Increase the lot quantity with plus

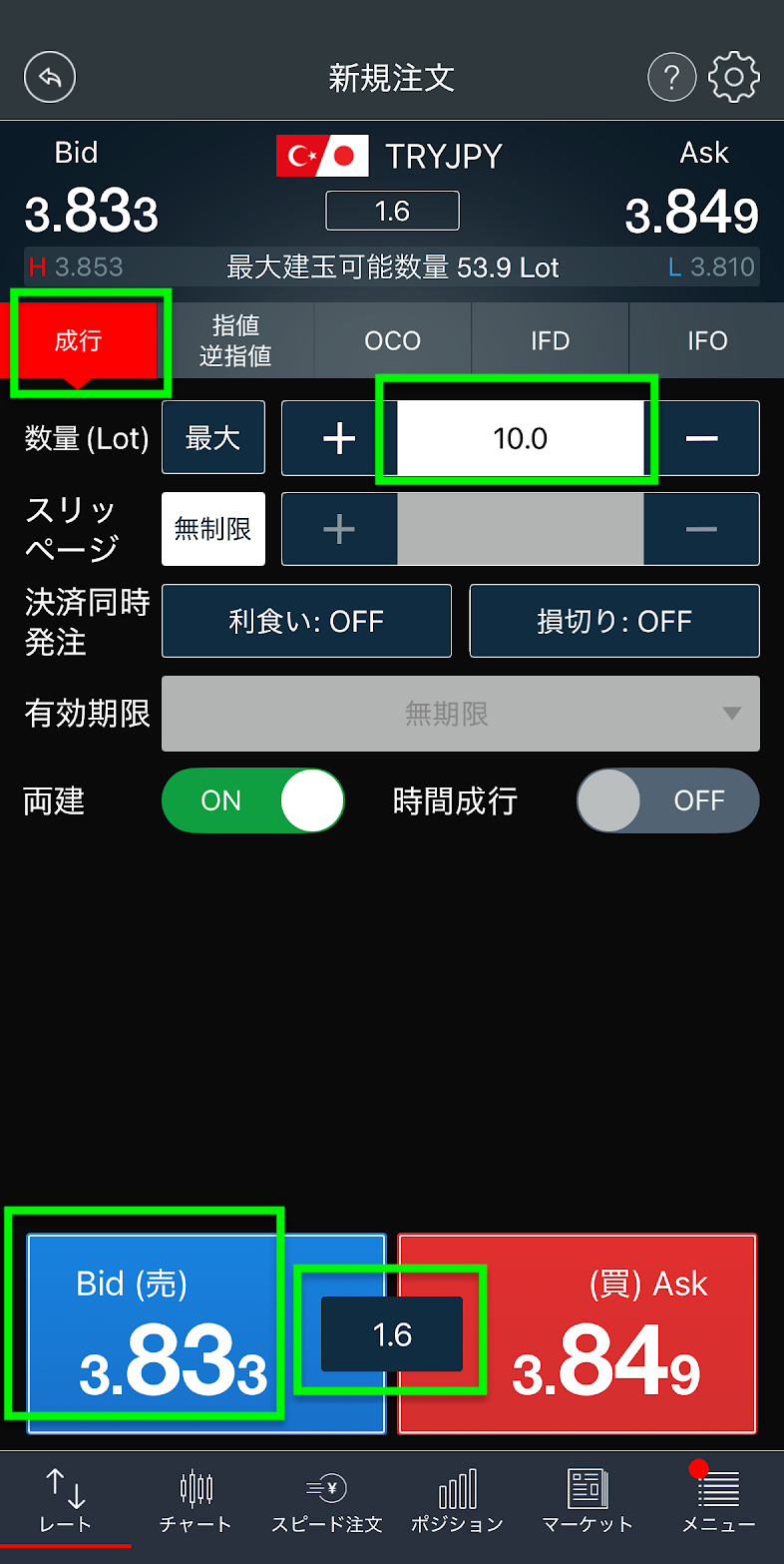point(339,438)
